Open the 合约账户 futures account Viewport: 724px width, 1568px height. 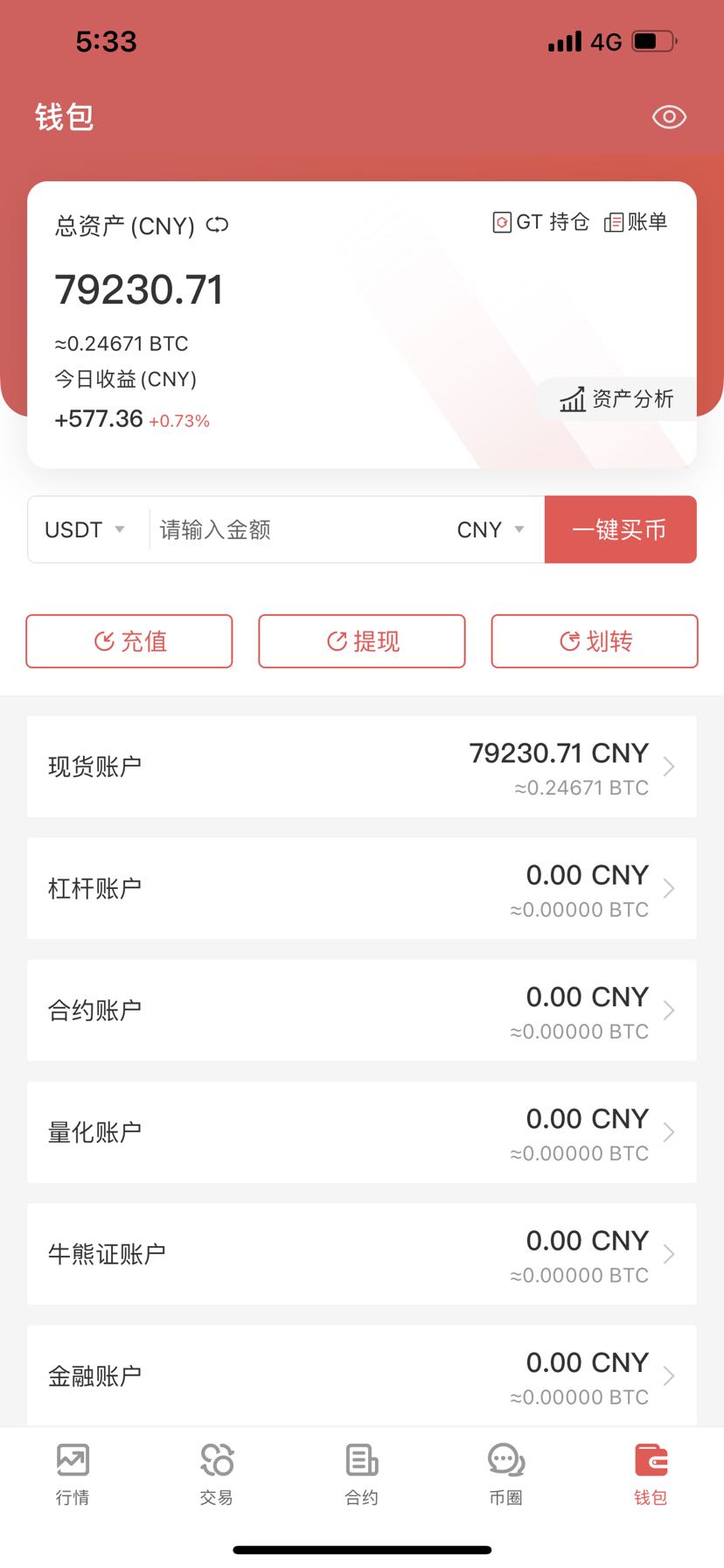(x=362, y=1011)
